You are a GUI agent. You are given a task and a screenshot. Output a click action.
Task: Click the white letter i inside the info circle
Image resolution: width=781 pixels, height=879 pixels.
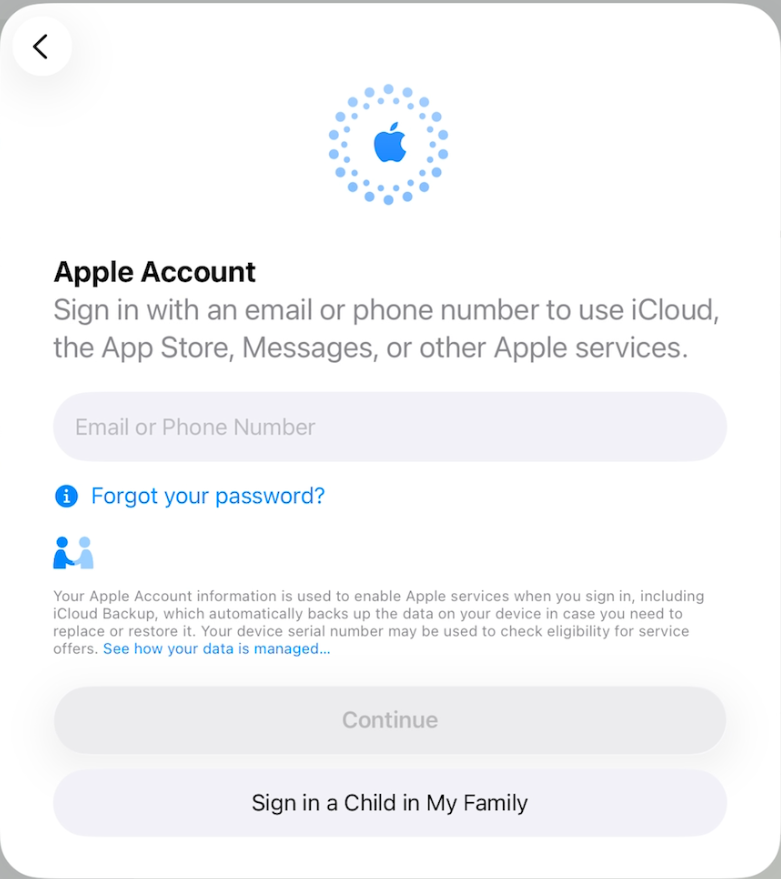point(66,496)
